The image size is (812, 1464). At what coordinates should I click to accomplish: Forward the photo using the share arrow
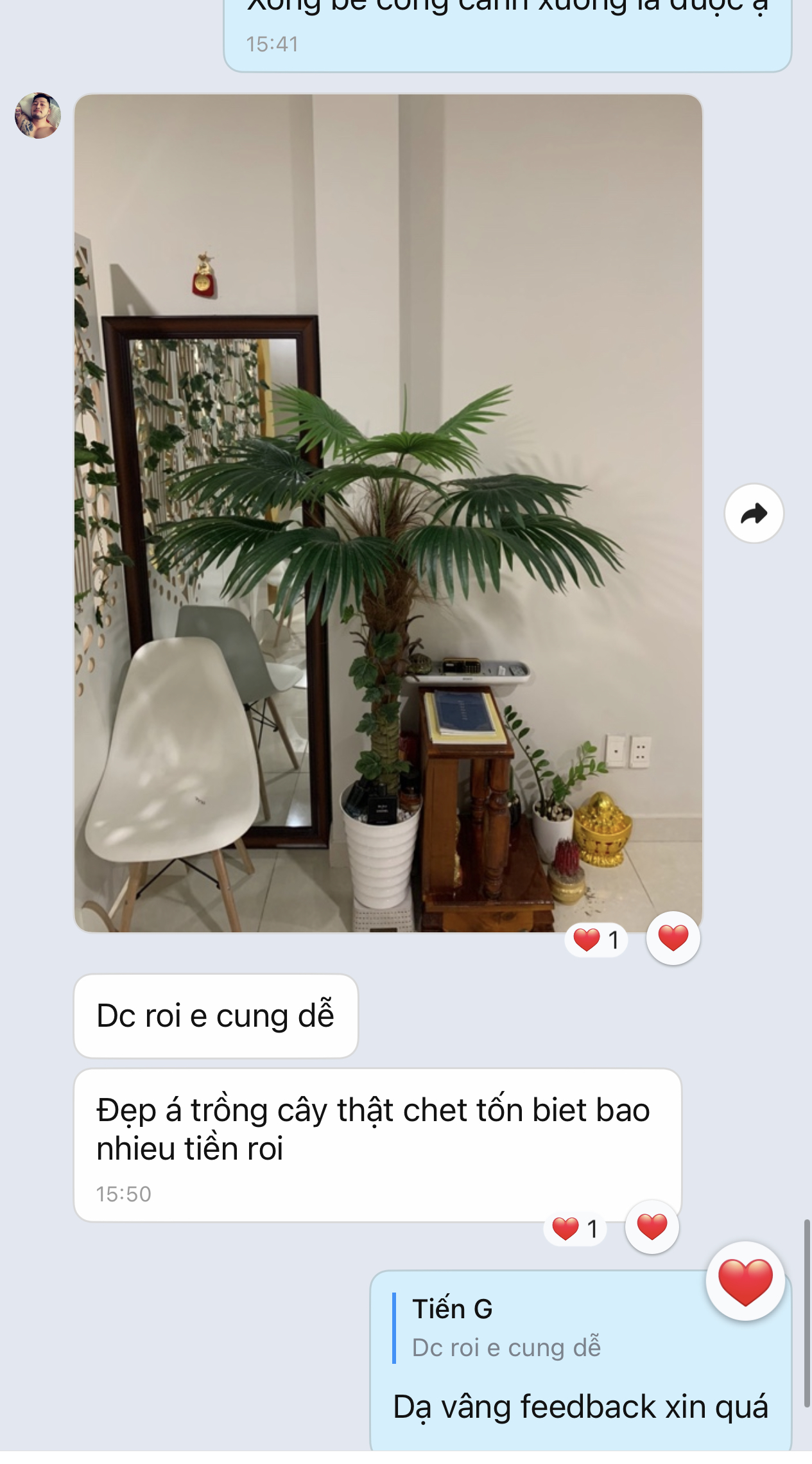[x=754, y=513]
